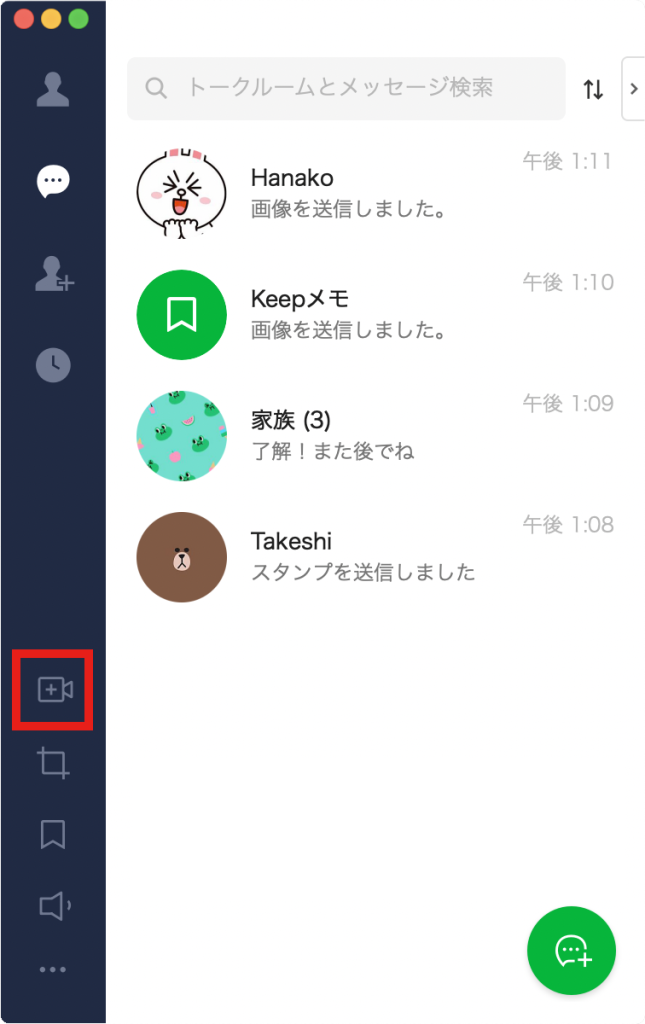Open the more options ellipsis menu
645x1024 pixels.
click(x=53, y=969)
